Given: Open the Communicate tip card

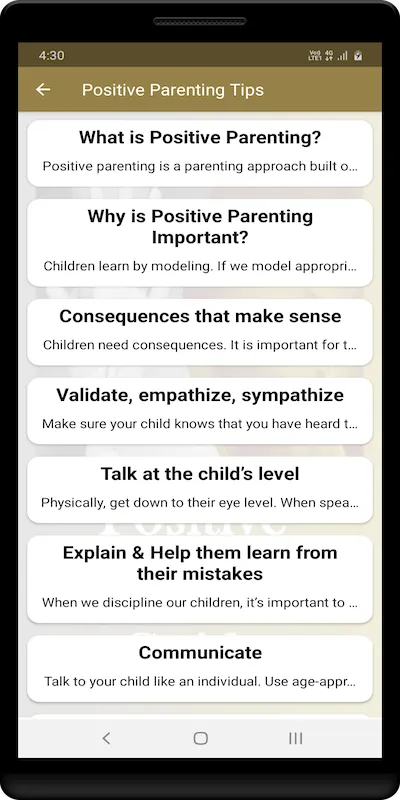Looking at the screenshot, I should pos(200,668).
